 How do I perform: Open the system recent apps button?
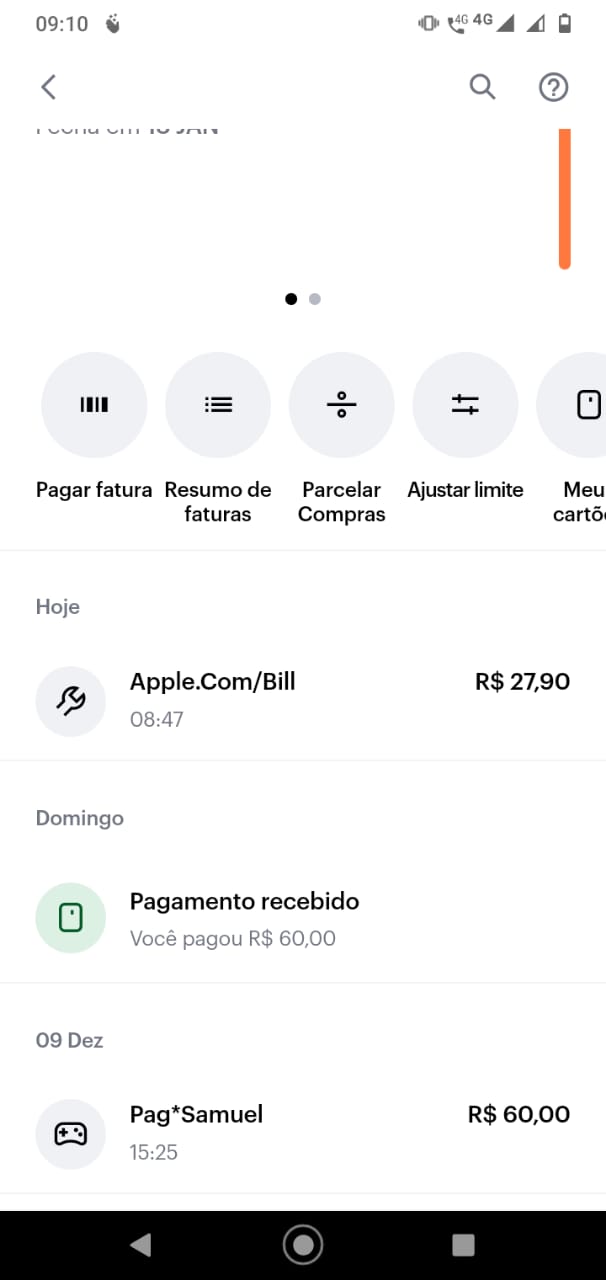463,1244
